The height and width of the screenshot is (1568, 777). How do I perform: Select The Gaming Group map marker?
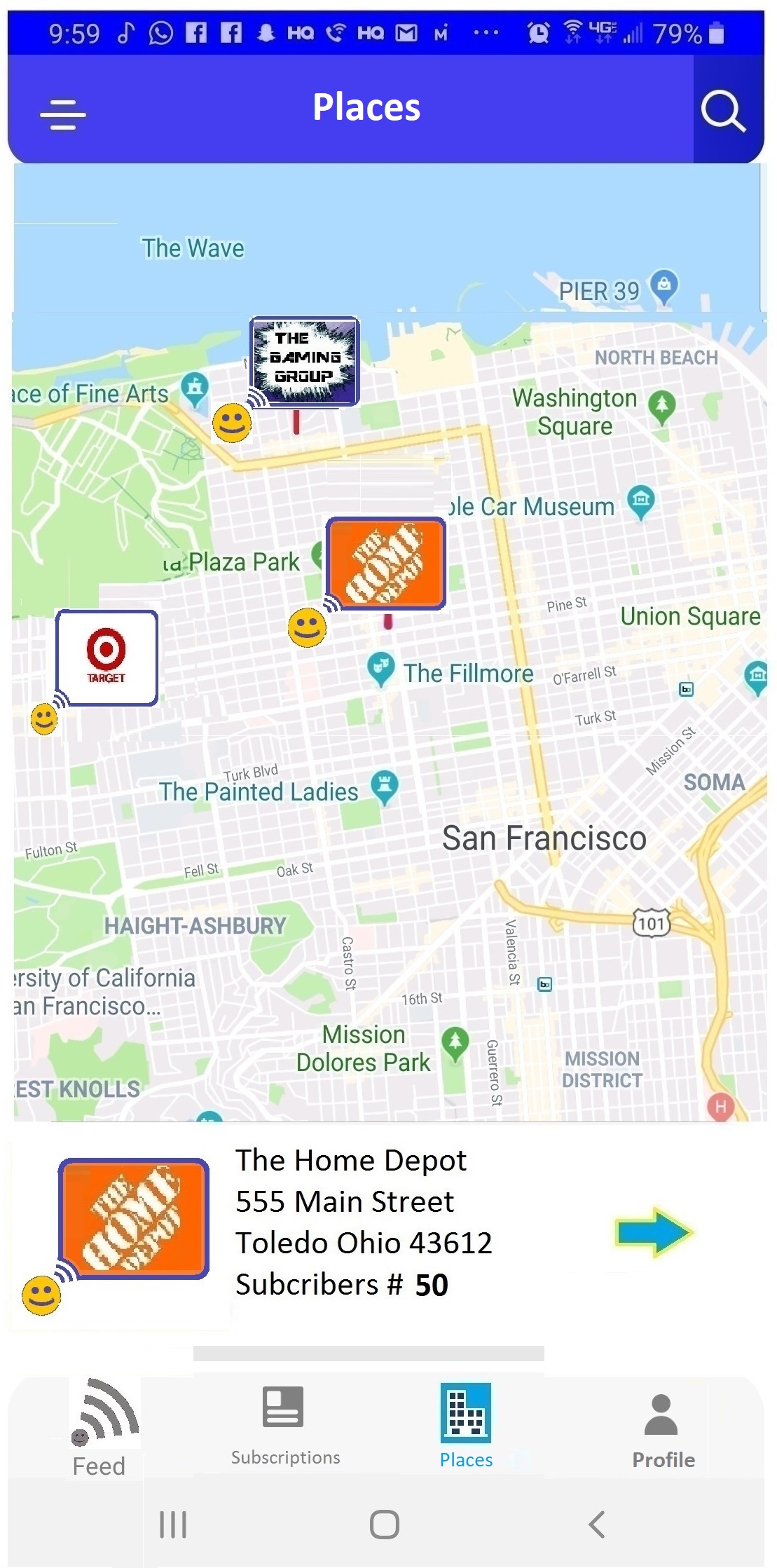[305, 360]
